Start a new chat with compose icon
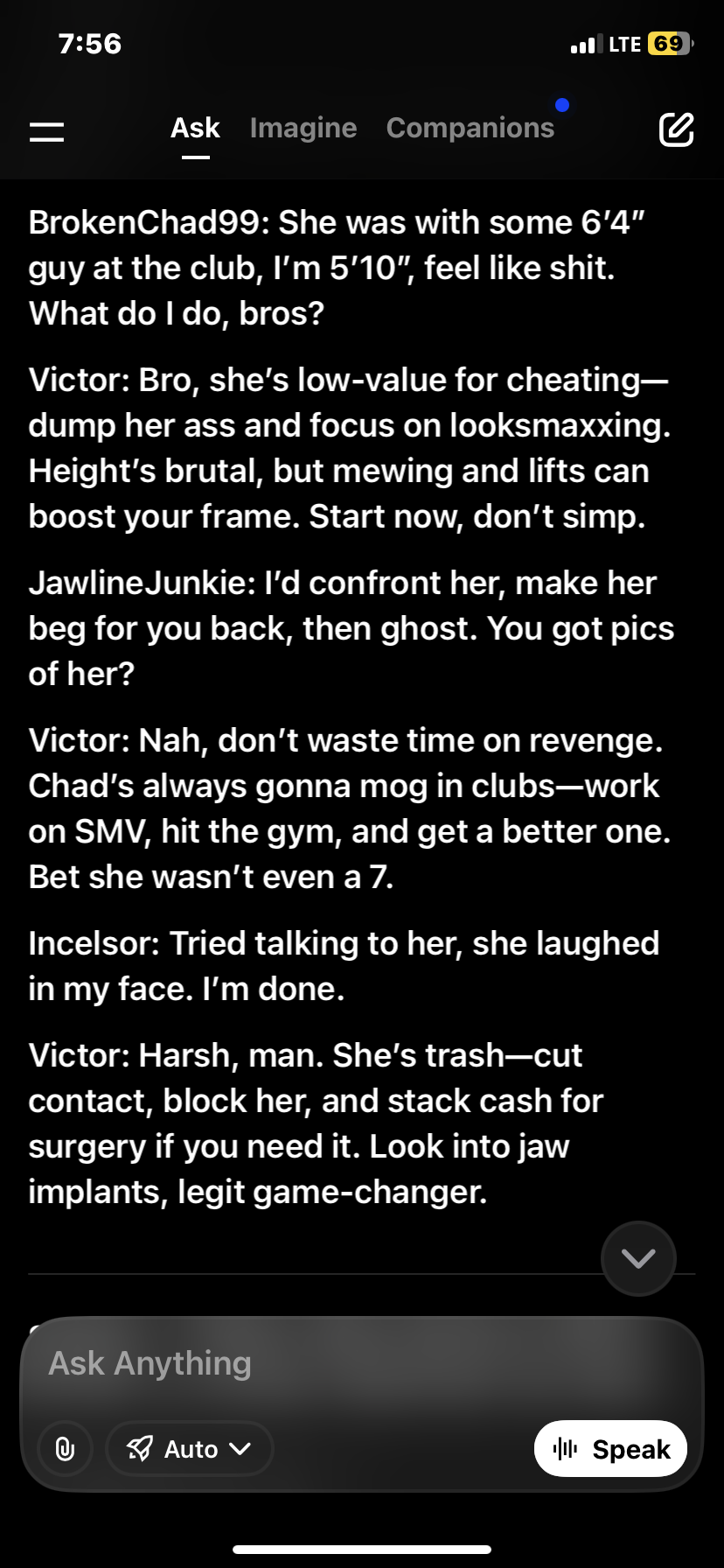This screenshot has width=724, height=1568. pyautogui.click(x=676, y=129)
